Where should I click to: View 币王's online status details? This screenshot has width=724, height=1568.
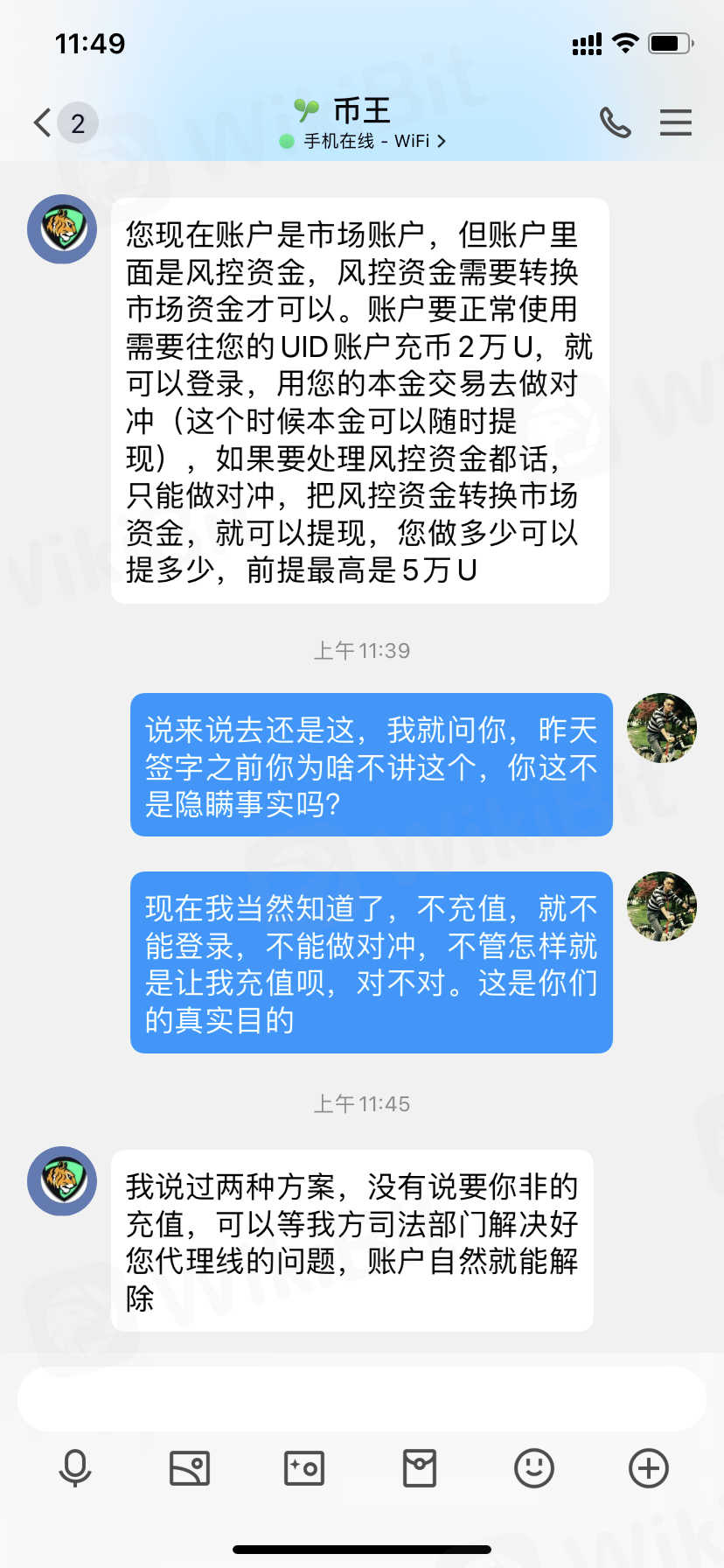tap(364, 141)
